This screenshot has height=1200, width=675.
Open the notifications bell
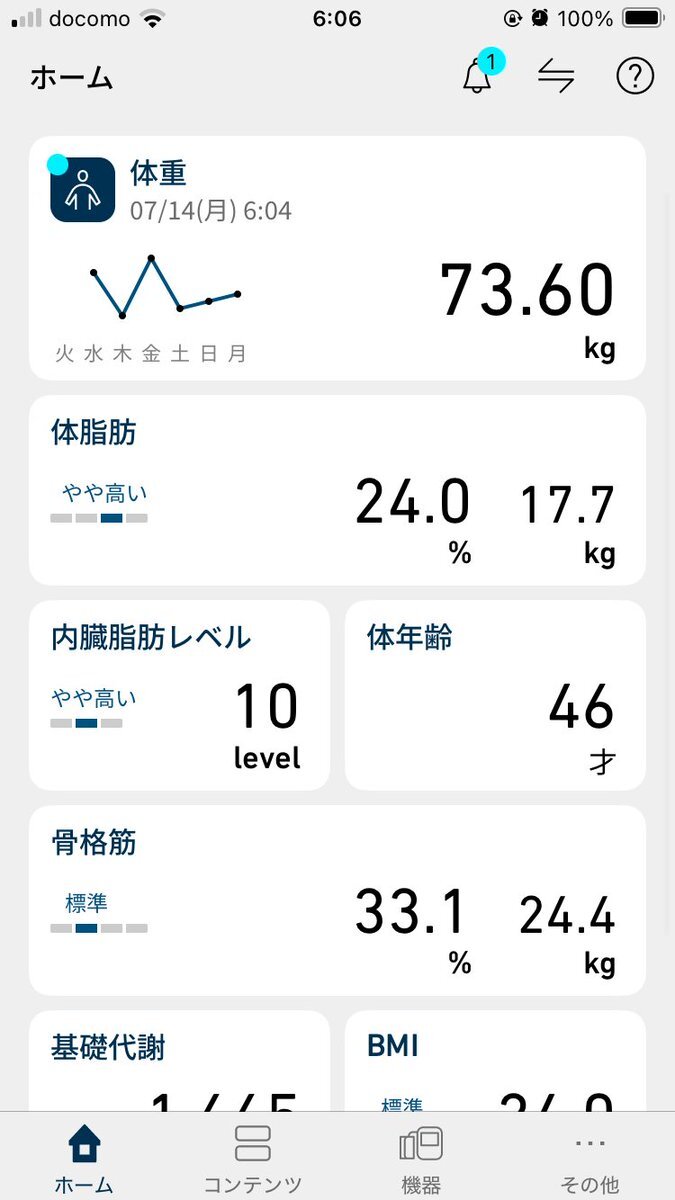tap(480, 75)
